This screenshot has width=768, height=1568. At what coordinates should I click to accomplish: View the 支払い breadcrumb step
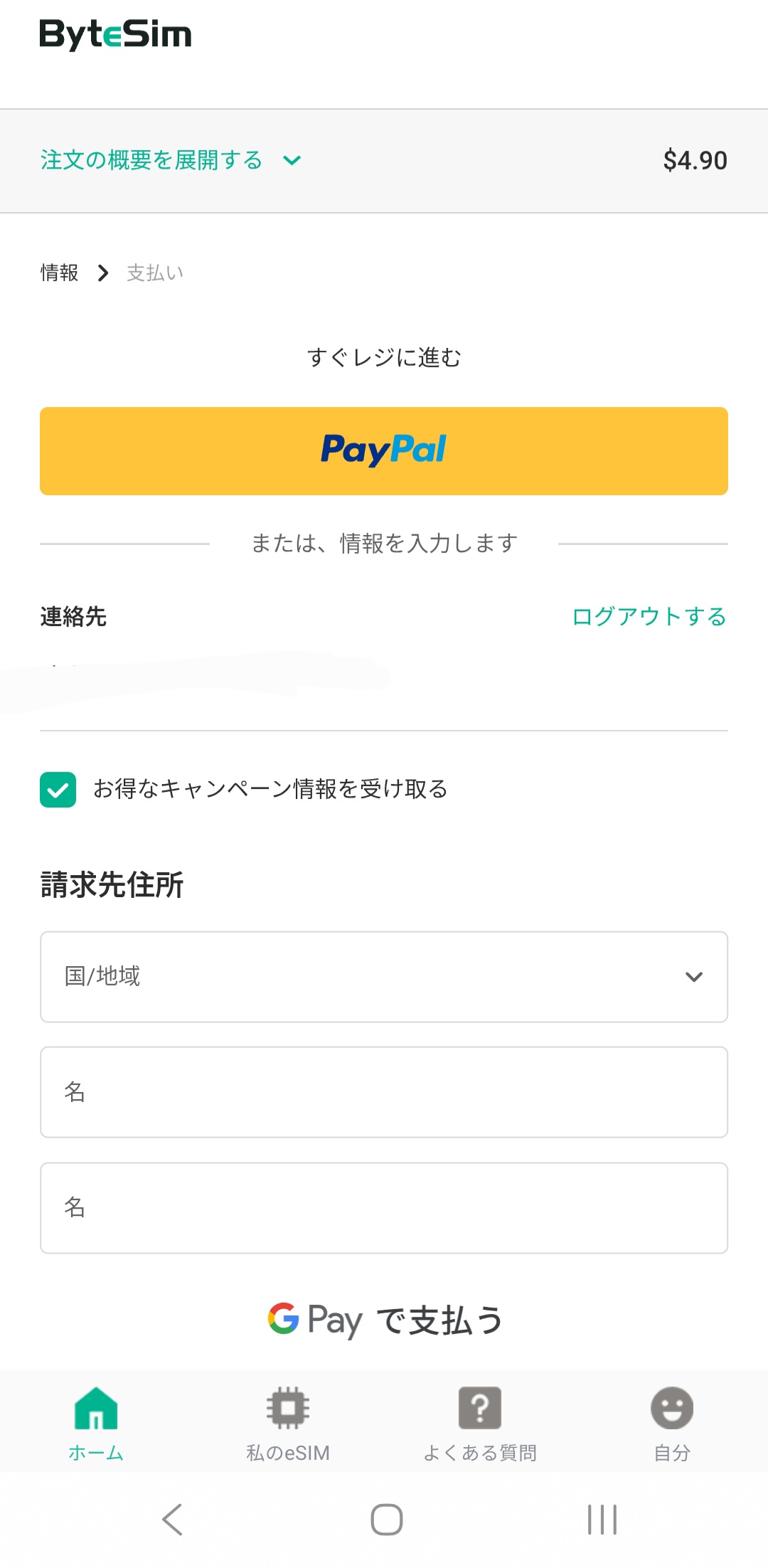pos(154,272)
